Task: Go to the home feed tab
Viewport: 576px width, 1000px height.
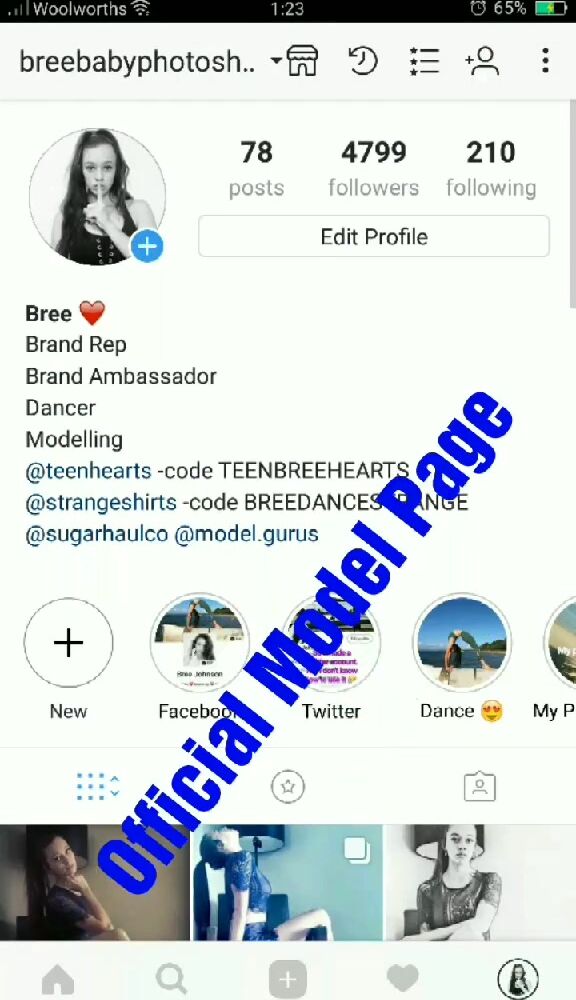Action: [57, 978]
